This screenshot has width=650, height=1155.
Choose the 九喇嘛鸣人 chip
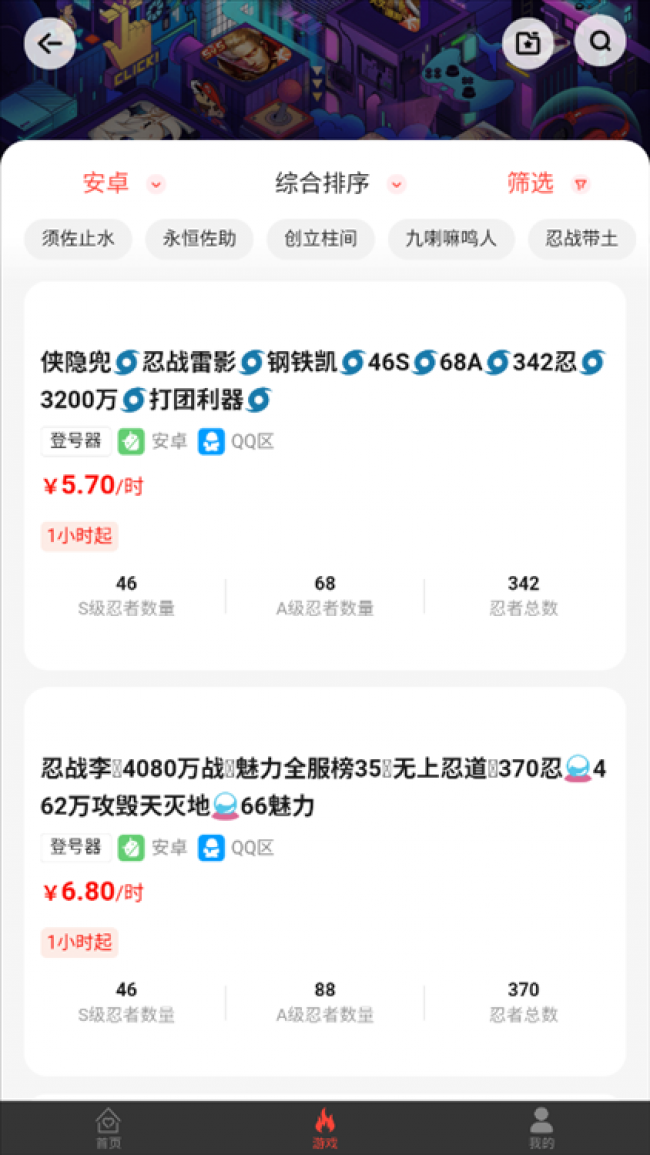tap(451, 239)
